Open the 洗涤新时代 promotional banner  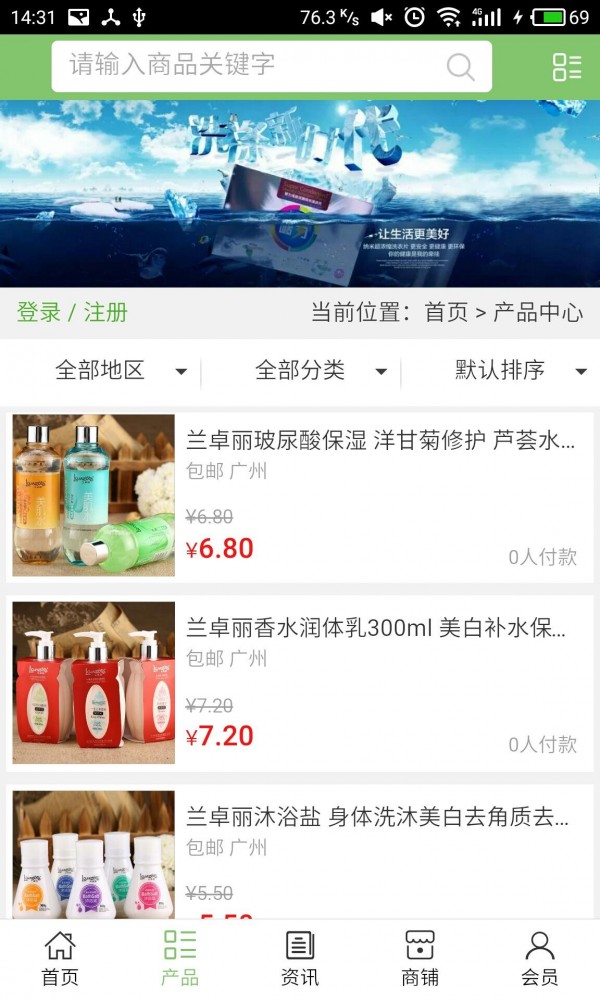[x=300, y=193]
